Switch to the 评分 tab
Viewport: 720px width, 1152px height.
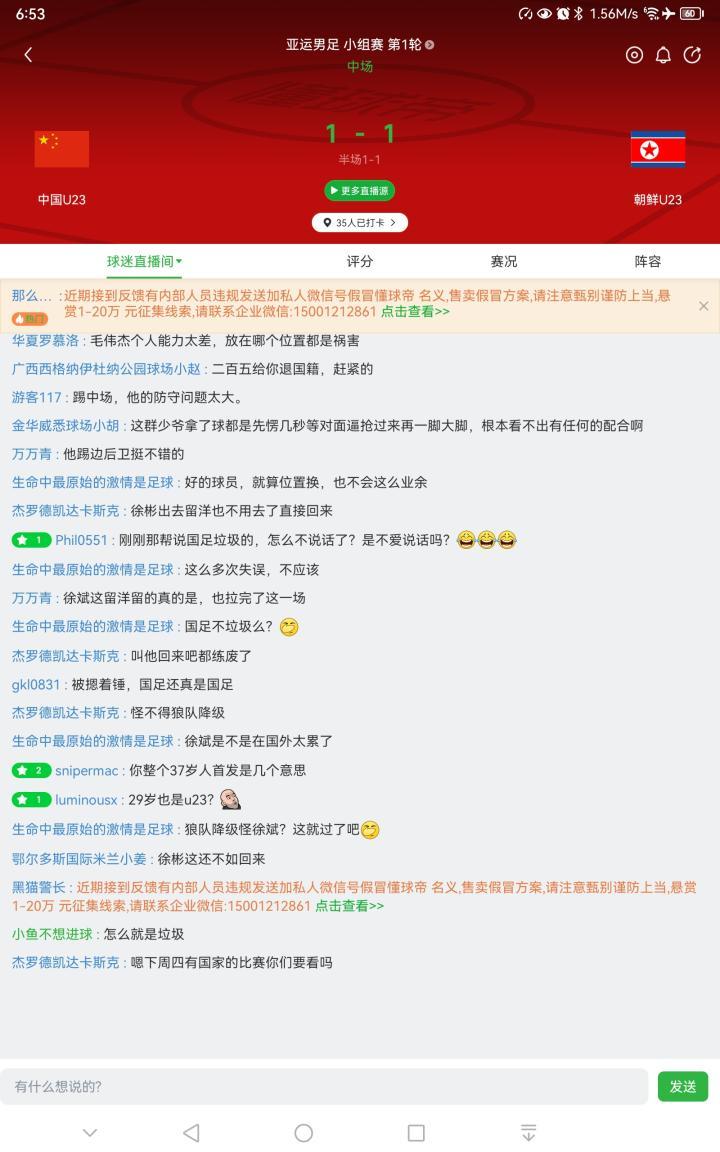pyautogui.click(x=360, y=262)
